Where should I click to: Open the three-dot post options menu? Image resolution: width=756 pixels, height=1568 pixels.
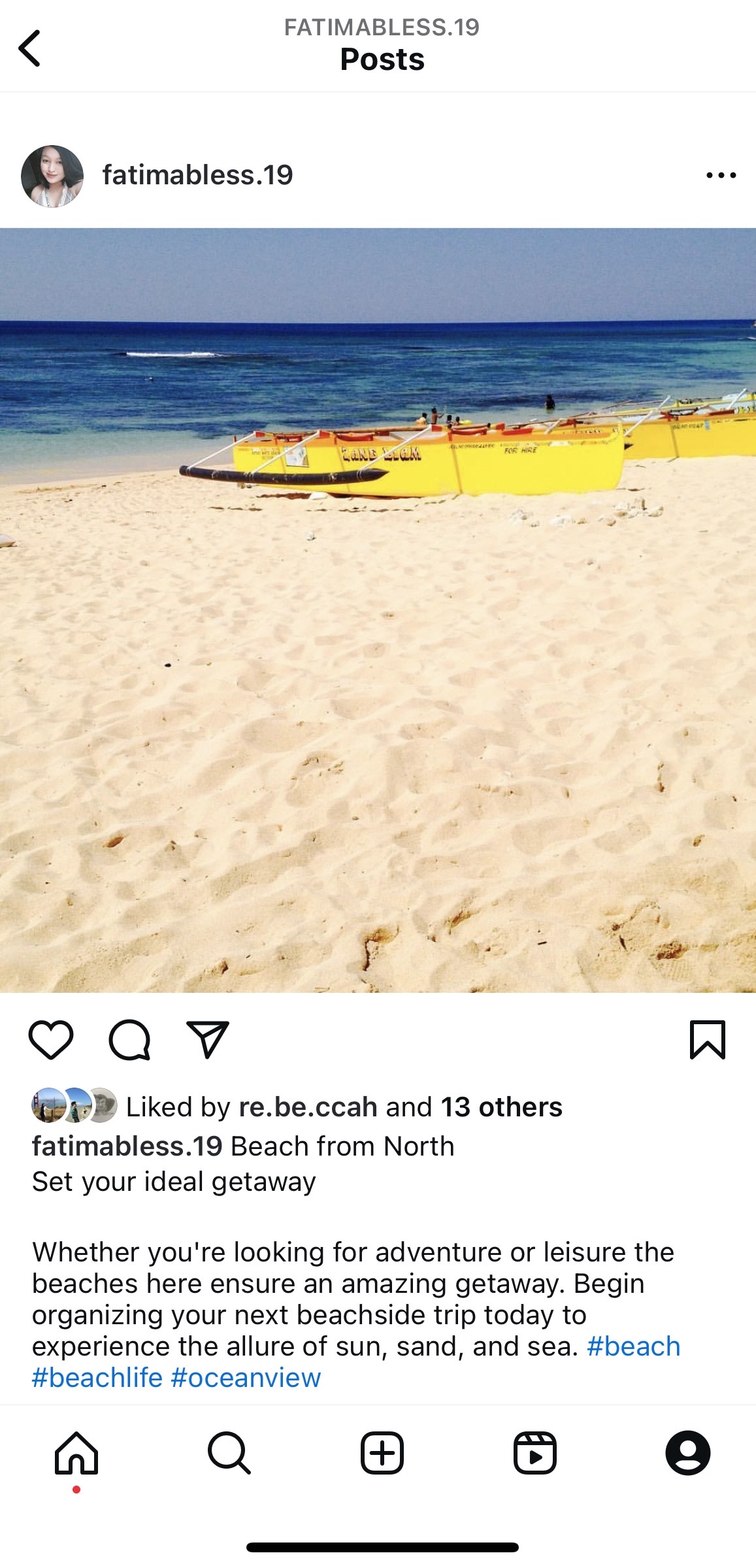tap(721, 175)
